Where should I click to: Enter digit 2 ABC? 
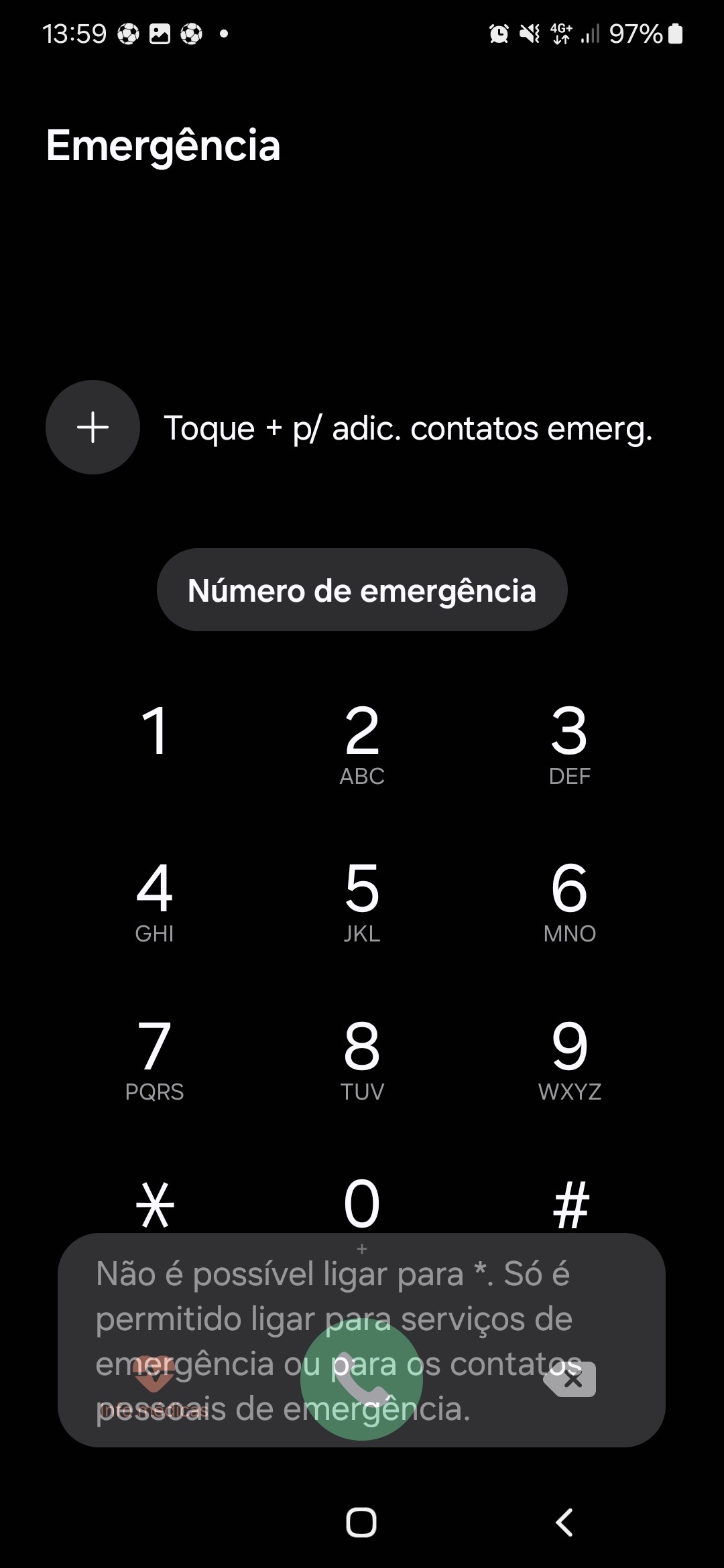(x=362, y=742)
